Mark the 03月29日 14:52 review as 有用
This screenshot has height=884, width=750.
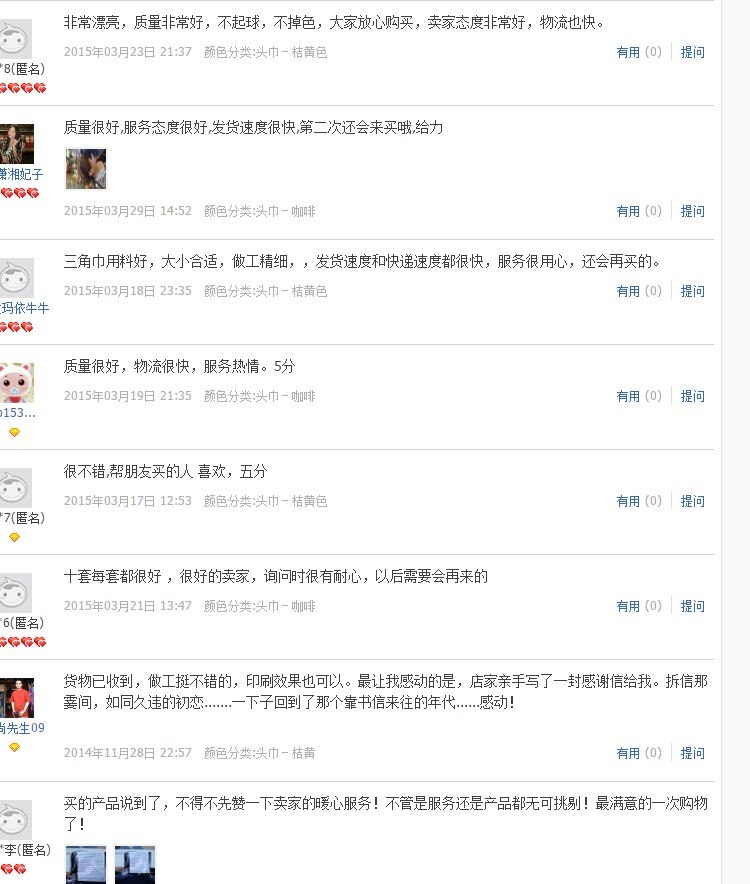click(628, 211)
